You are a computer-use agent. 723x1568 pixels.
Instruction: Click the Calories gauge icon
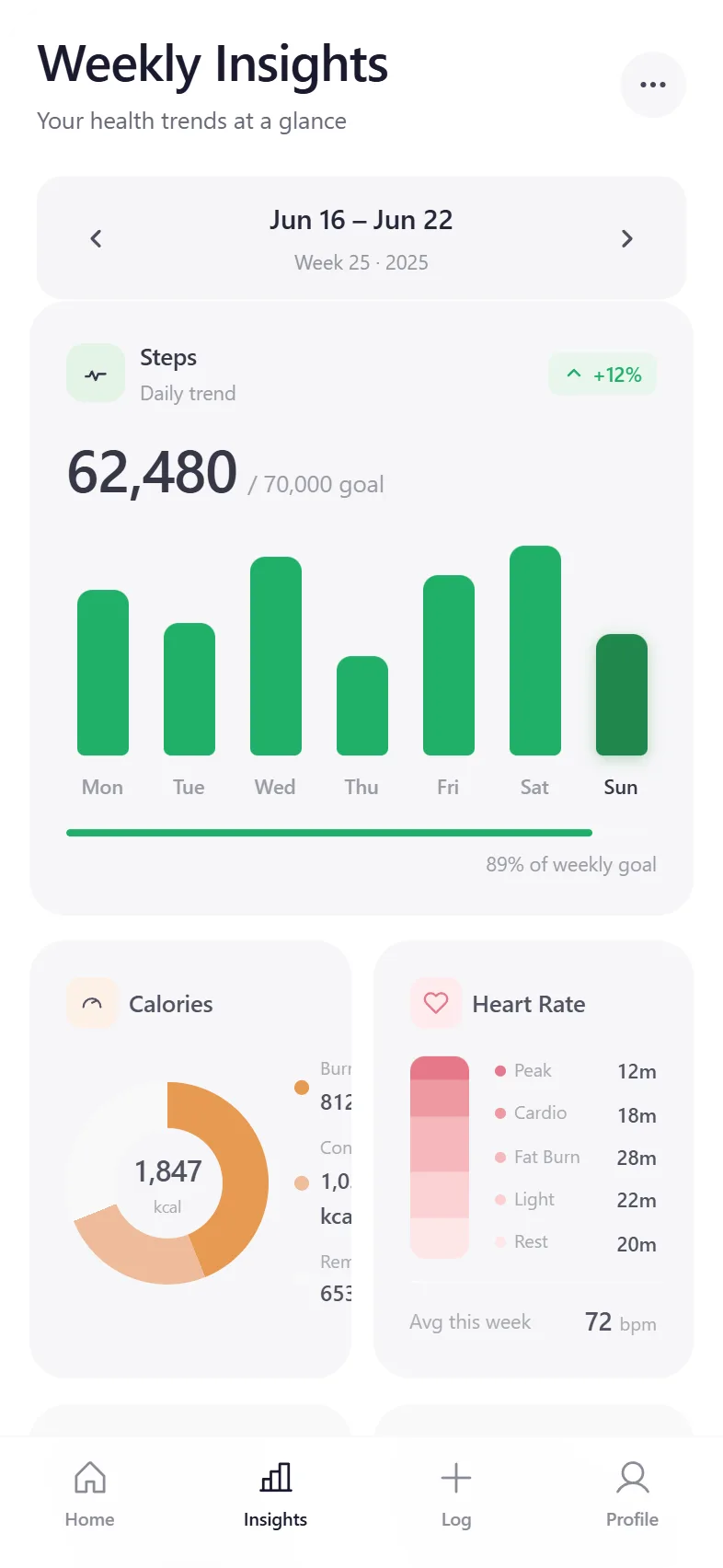[93, 1003]
